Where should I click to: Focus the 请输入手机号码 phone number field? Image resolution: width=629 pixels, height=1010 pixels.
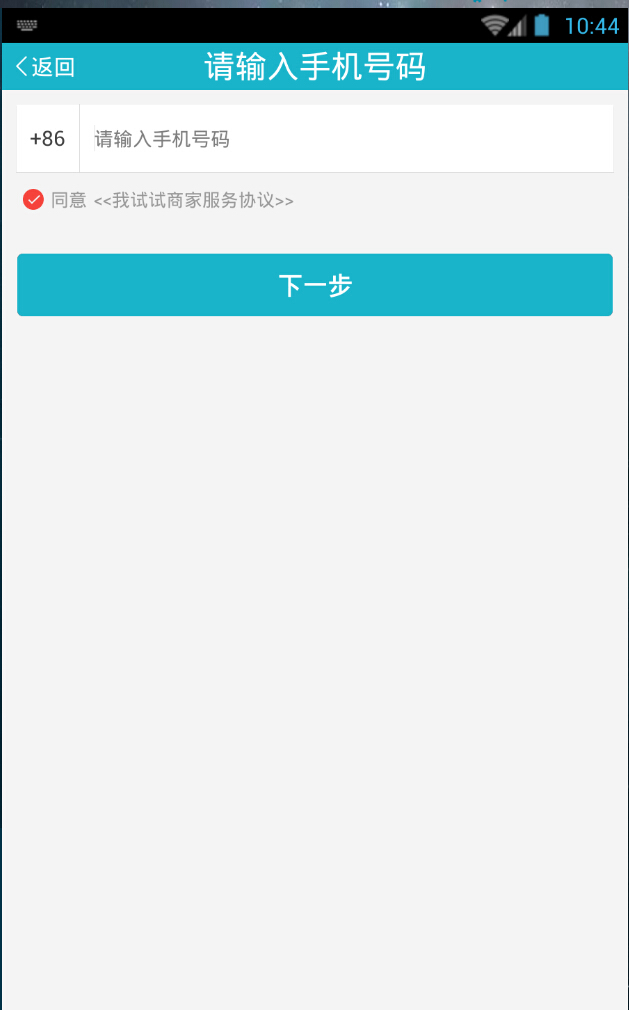point(345,139)
